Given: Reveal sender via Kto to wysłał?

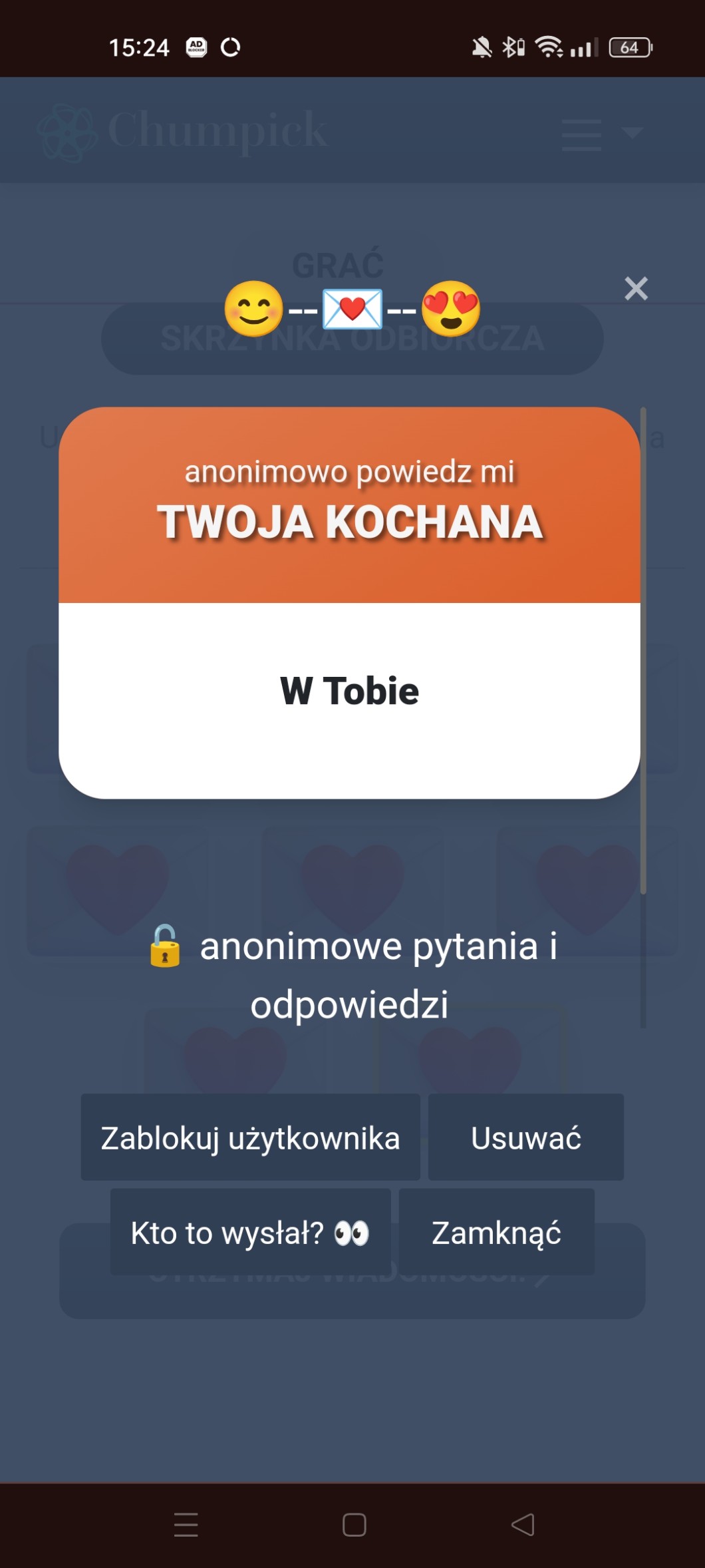Looking at the screenshot, I should click(250, 1233).
